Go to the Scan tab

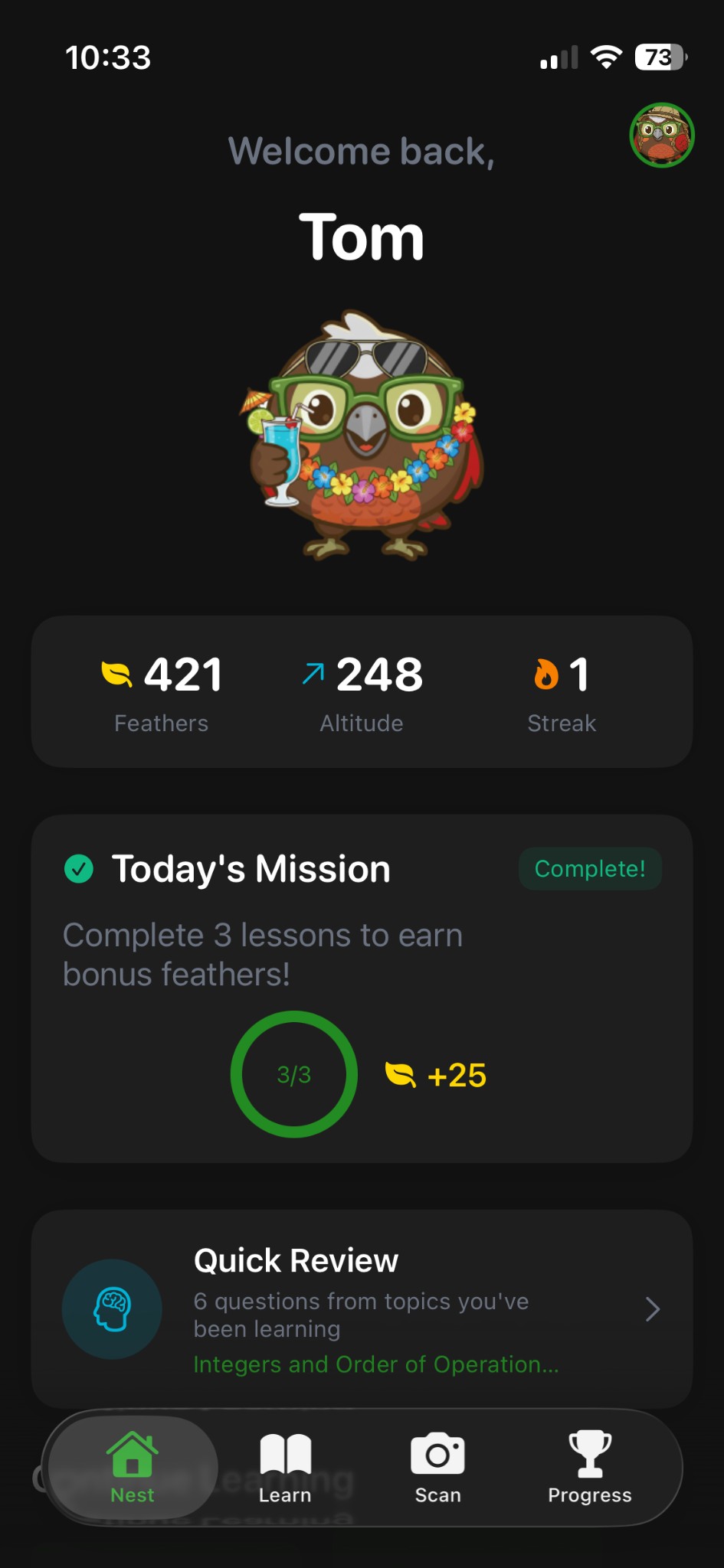[x=437, y=1468]
